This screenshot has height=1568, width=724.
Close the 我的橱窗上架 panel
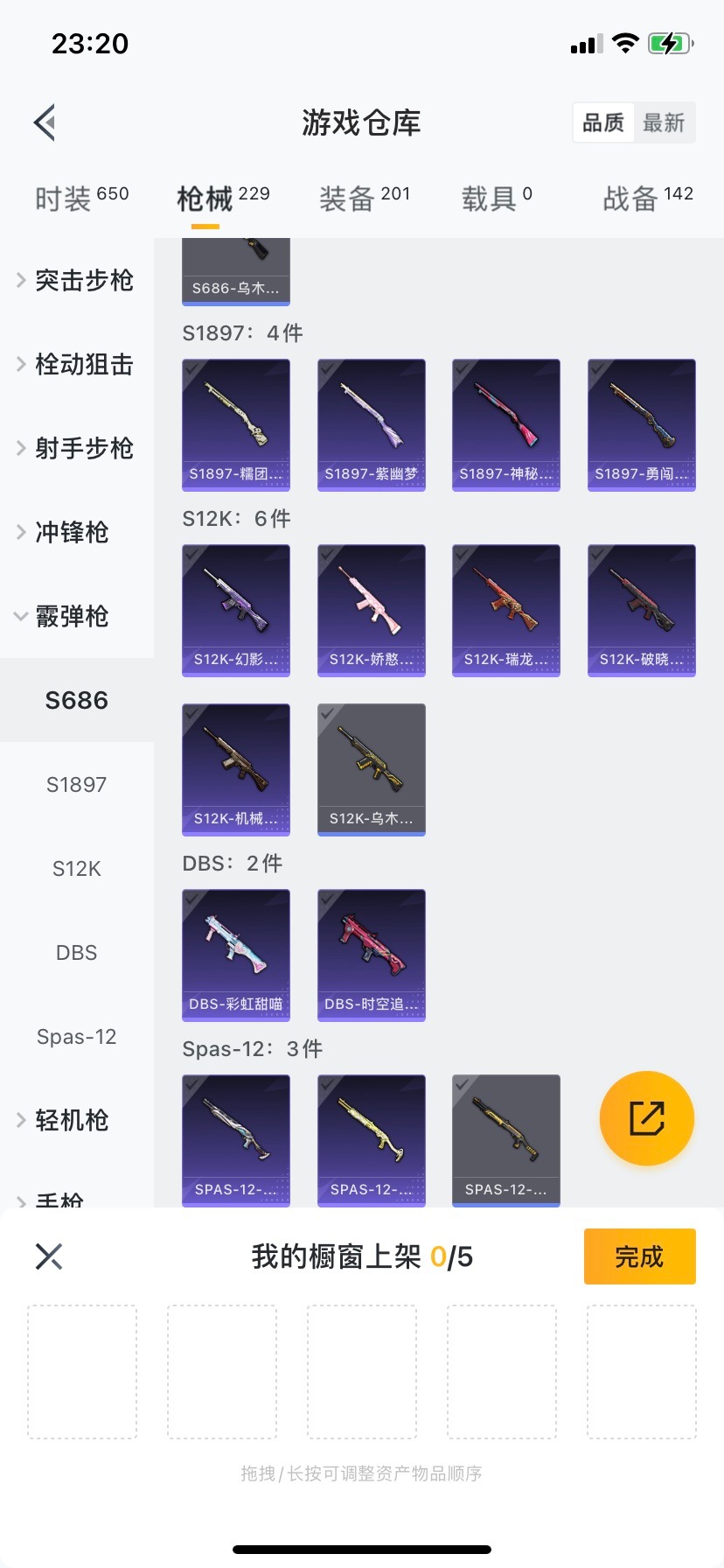click(49, 1256)
